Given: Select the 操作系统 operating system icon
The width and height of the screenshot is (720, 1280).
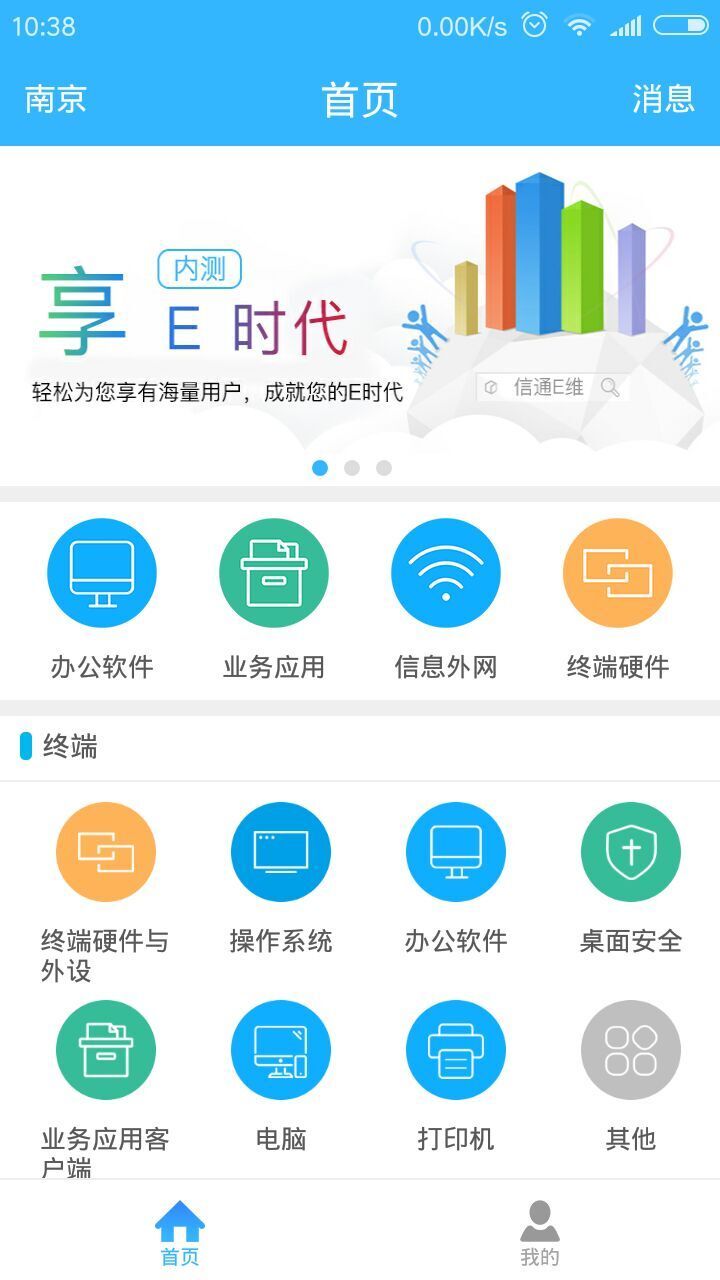Looking at the screenshot, I should coord(280,851).
